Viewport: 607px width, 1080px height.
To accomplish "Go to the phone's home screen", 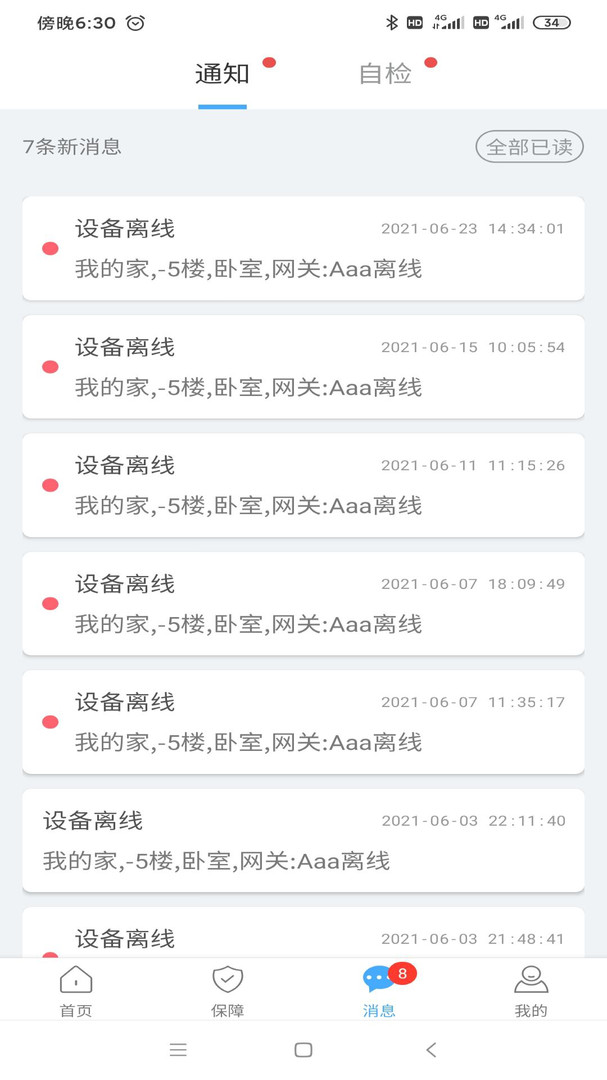I will click(x=304, y=1050).
